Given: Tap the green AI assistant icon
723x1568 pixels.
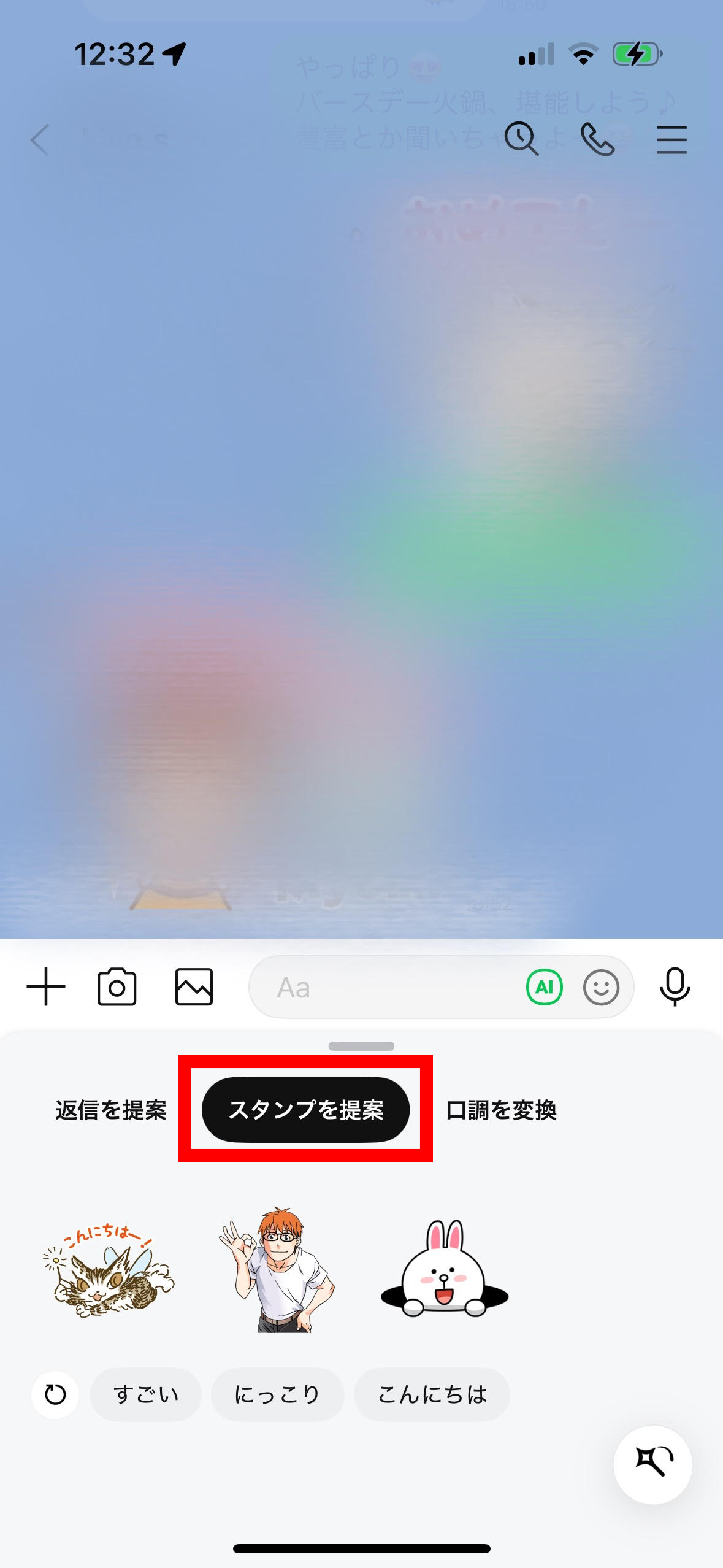Looking at the screenshot, I should point(544,987).
